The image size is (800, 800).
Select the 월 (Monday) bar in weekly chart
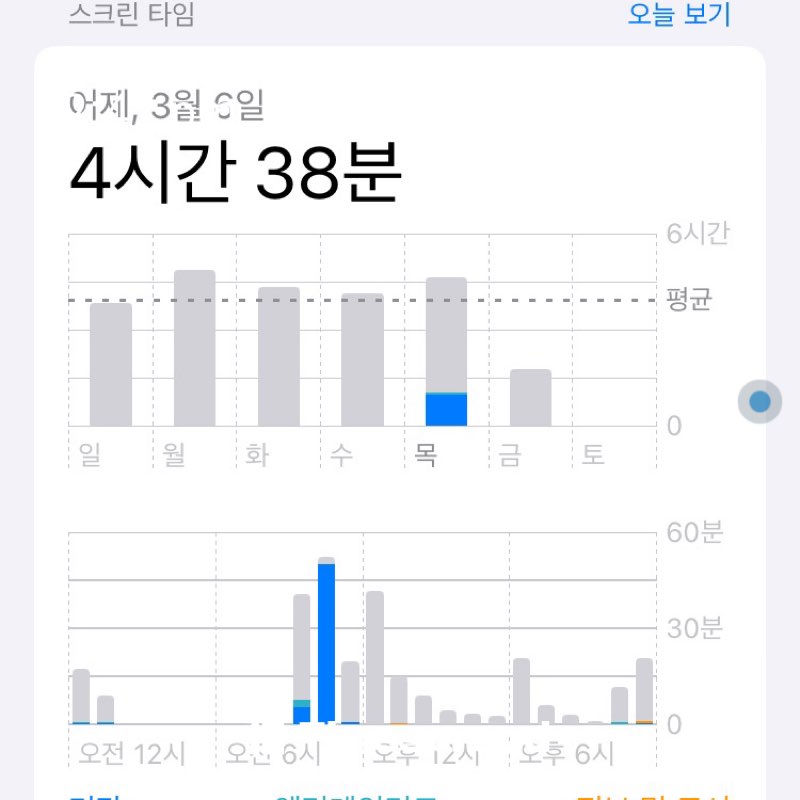tap(194, 348)
